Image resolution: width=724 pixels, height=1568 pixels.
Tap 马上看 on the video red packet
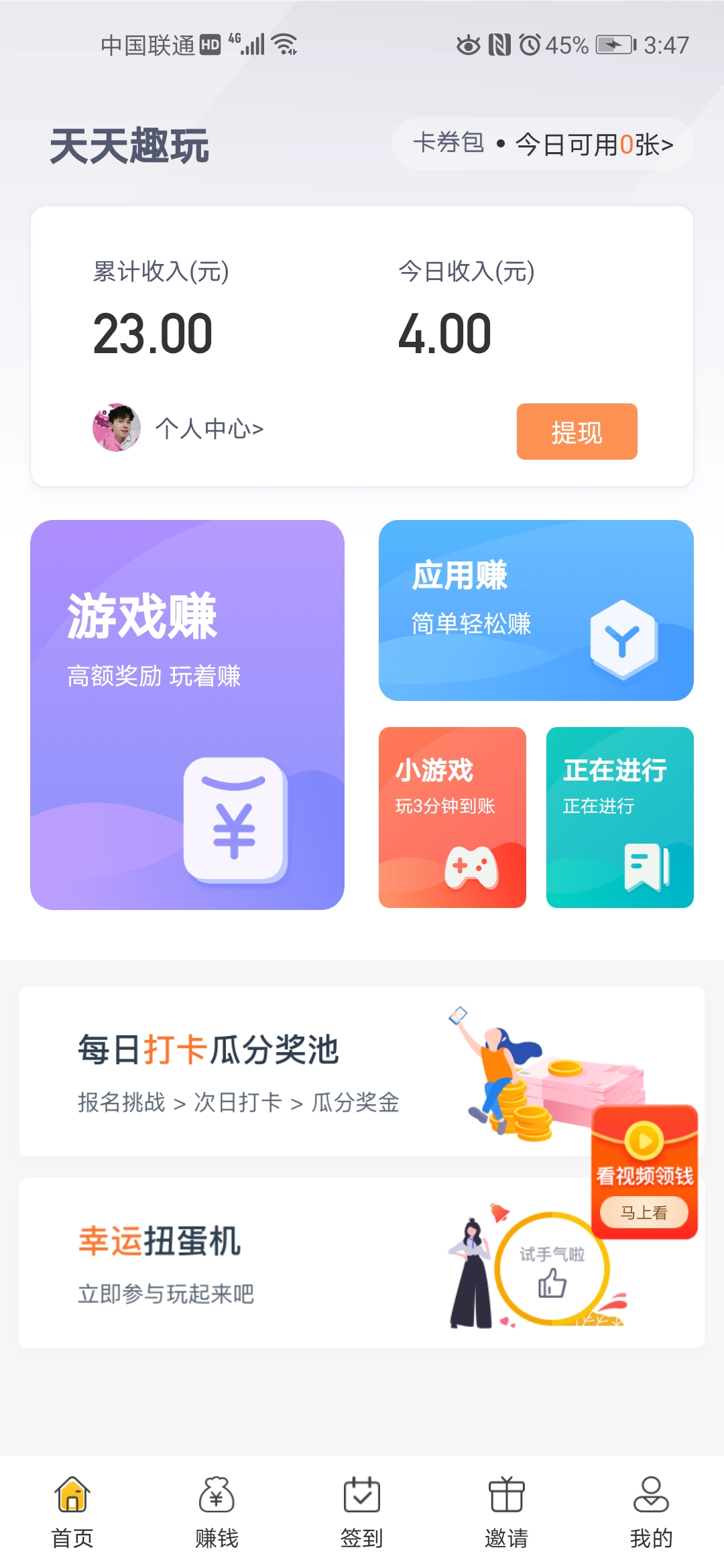(644, 1212)
